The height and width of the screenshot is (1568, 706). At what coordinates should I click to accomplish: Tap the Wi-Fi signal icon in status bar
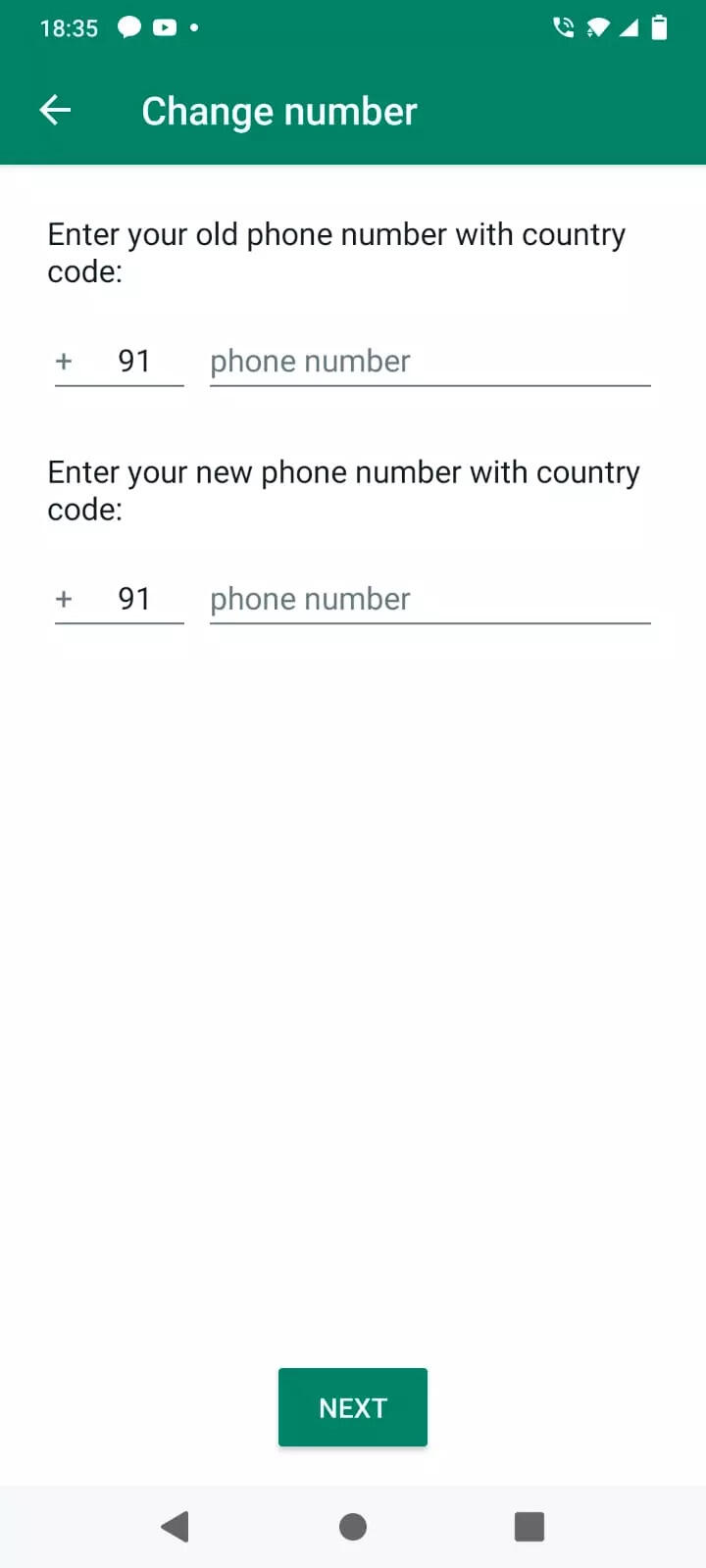[x=597, y=27]
